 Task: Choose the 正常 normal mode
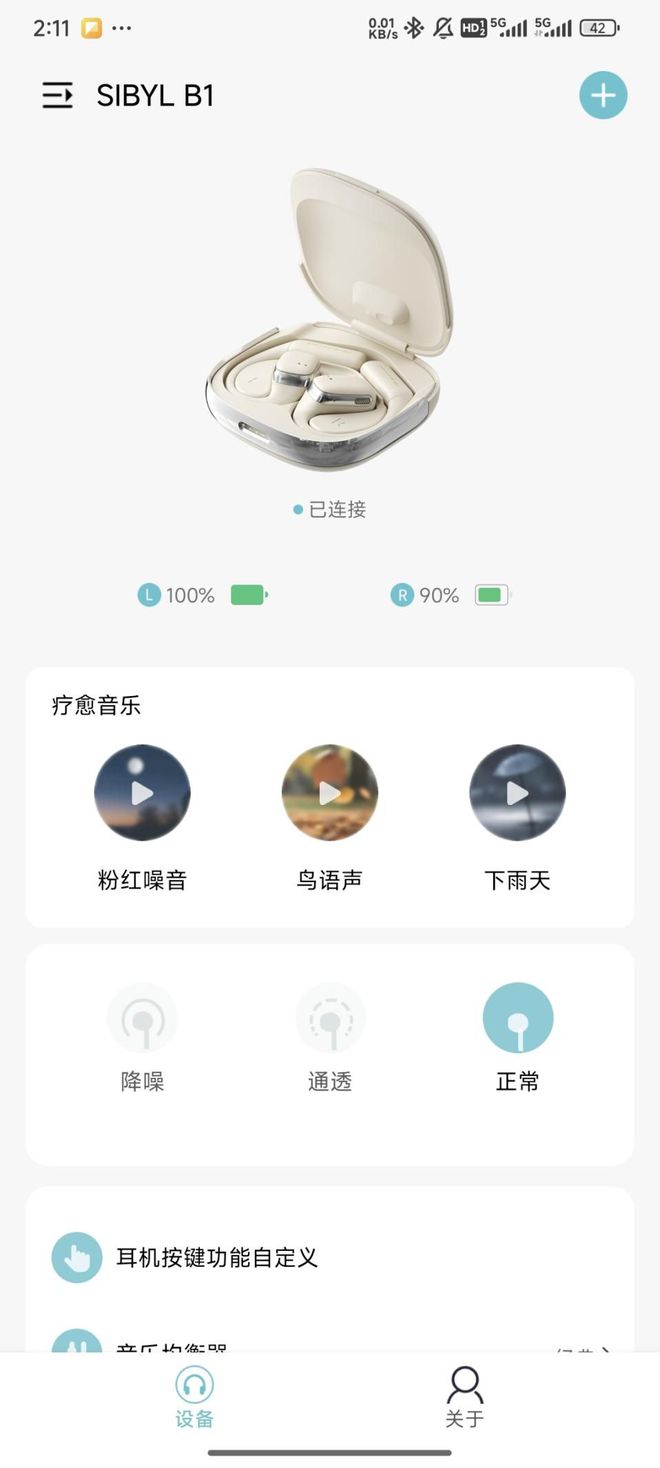pos(517,1019)
